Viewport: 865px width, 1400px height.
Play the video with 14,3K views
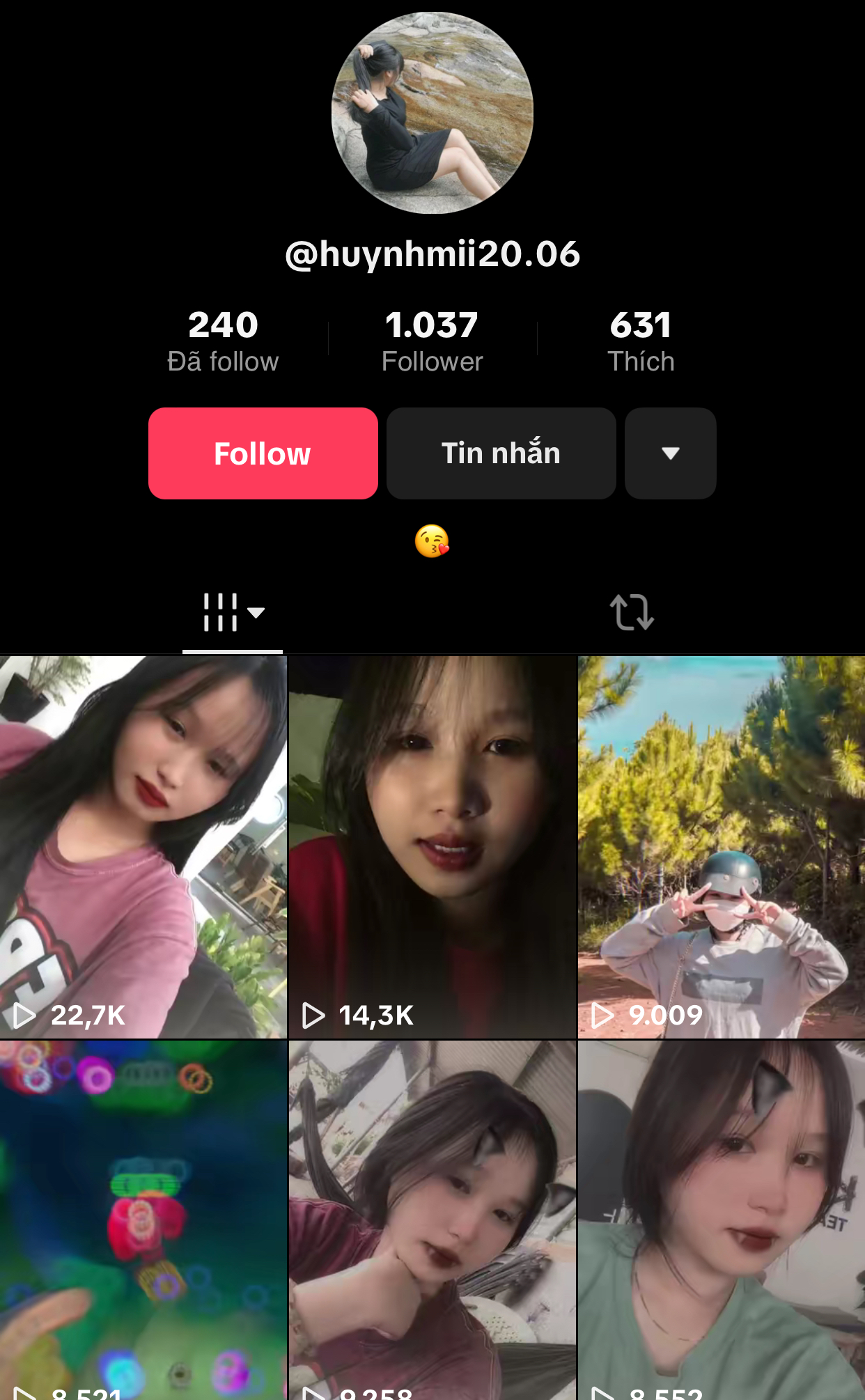pyautogui.click(x=432, y=846)
